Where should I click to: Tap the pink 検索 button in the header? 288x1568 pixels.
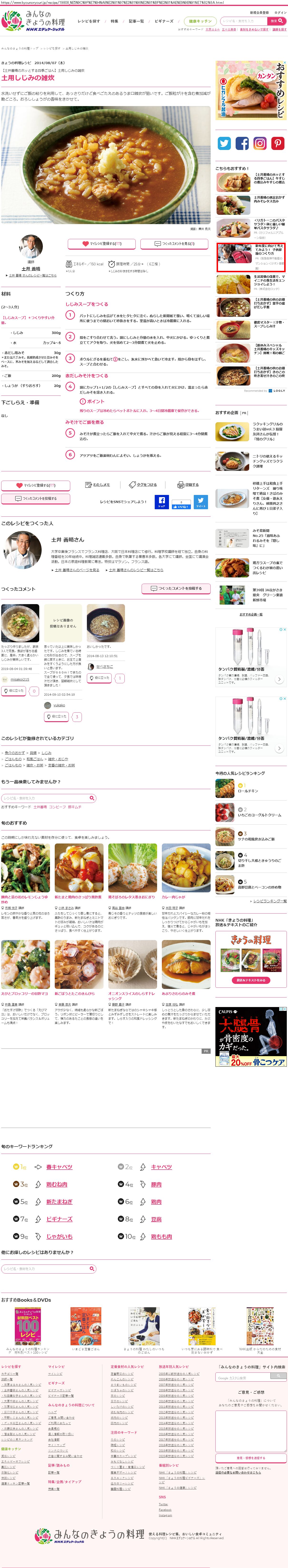pos(276,21)
